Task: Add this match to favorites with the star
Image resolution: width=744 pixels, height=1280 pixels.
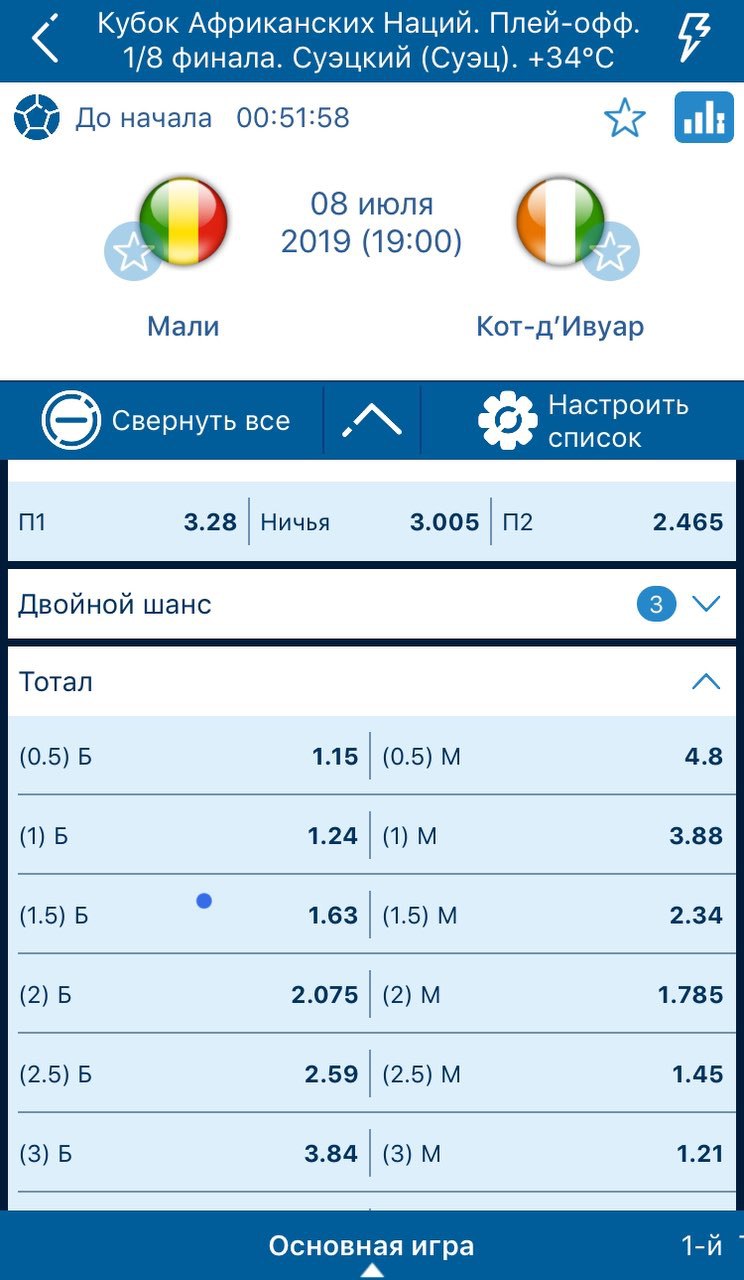Action: pyautogui.click(x=625, y=118)
